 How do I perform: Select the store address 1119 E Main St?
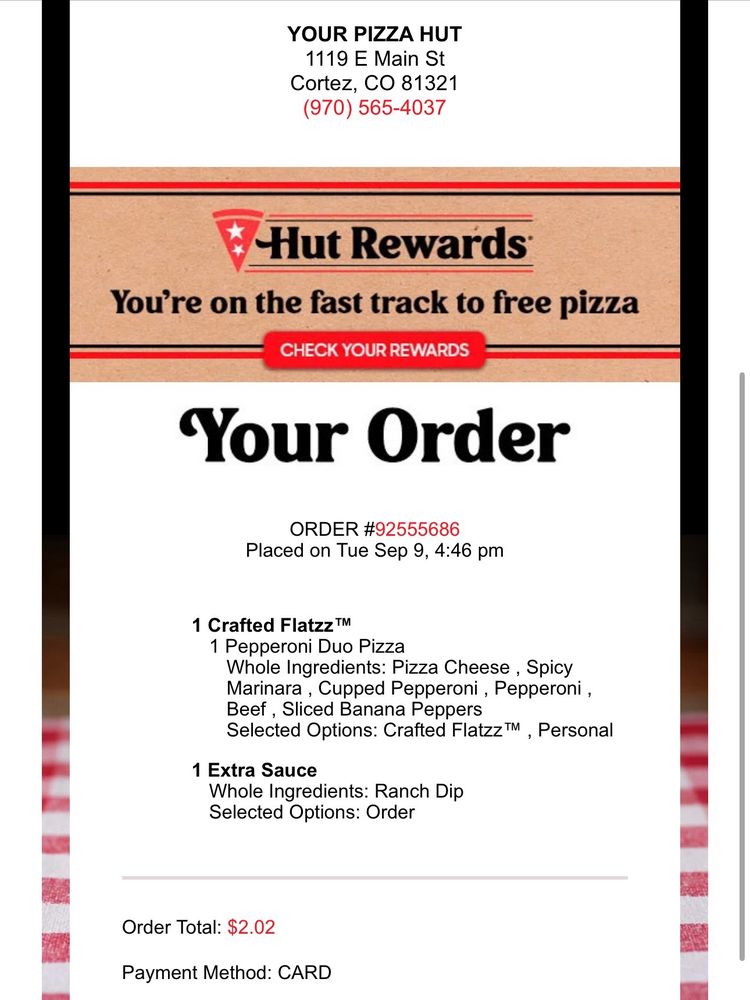click(x=375, y=58)
